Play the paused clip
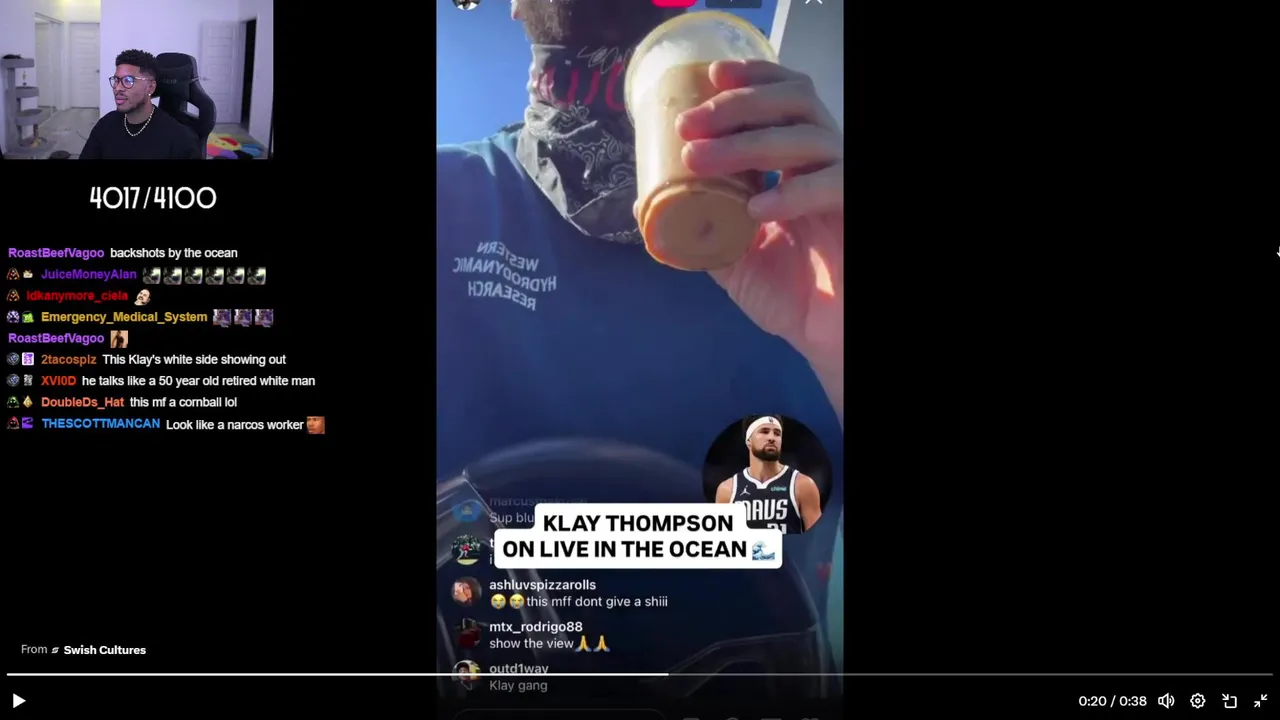This screenshot has width=1280, height=720. (x=18, y=701)
